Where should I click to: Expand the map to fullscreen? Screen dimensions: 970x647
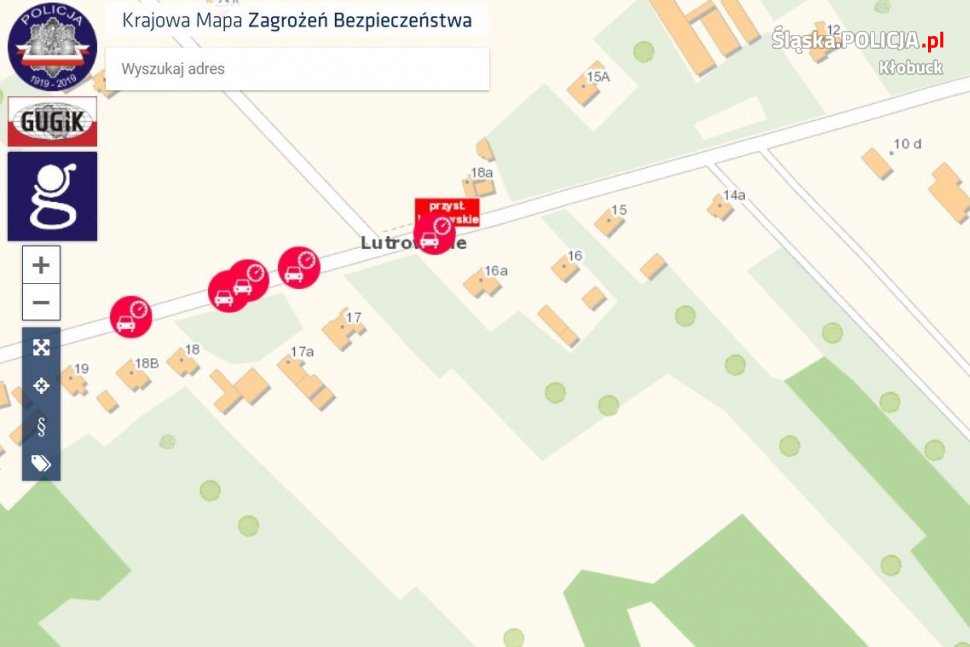41,348
